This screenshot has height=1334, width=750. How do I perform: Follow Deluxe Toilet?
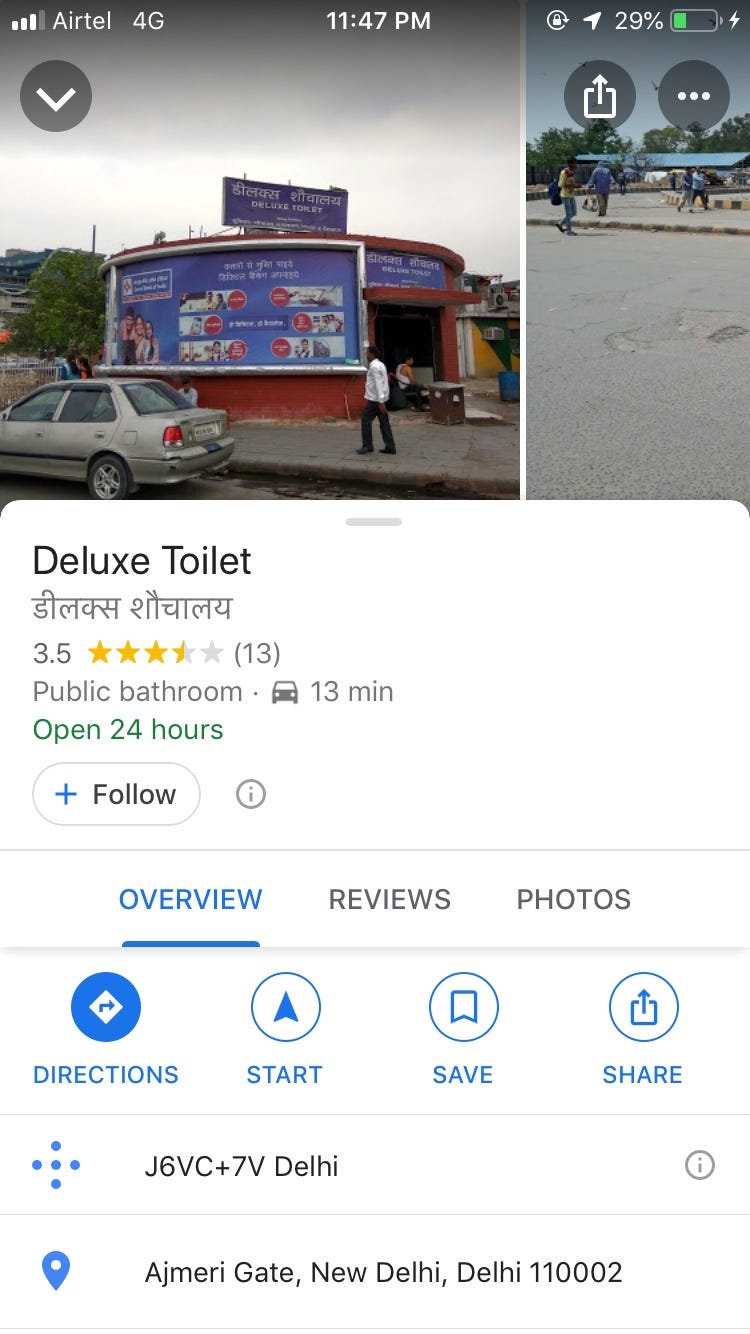pos(116,794)
